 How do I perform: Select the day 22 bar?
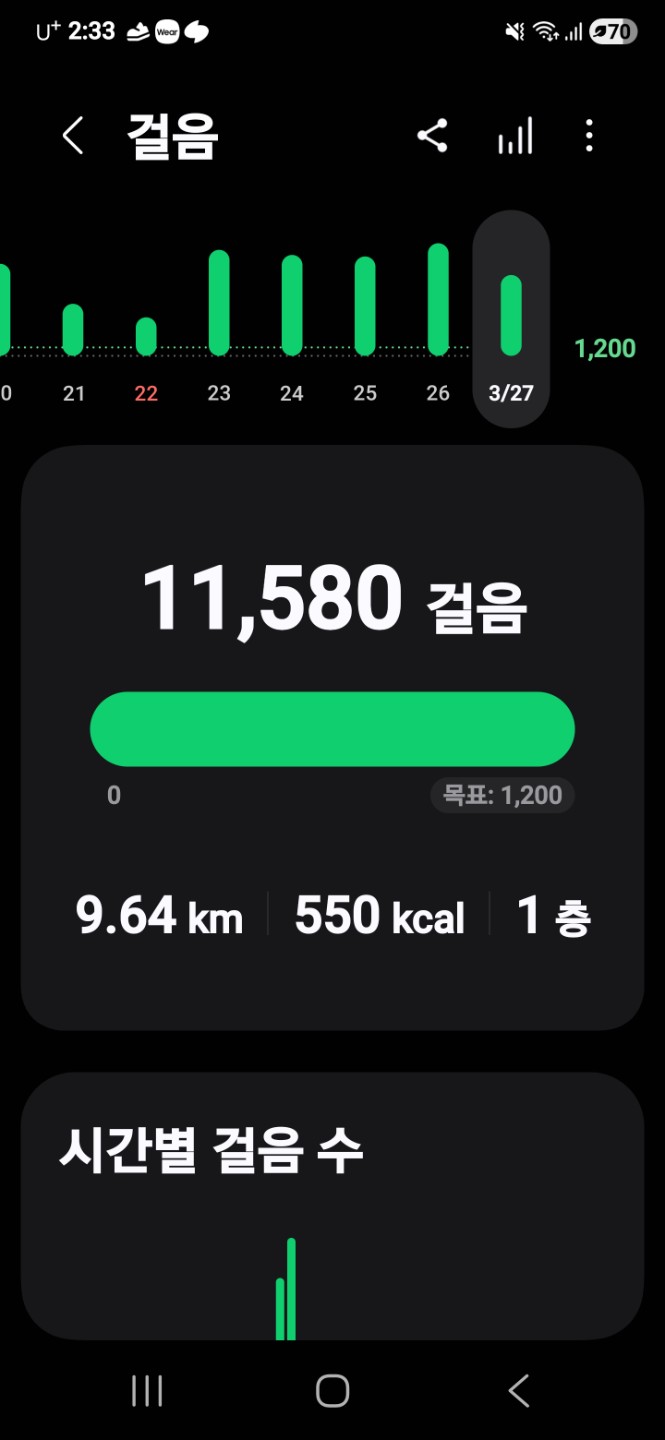pos(146,336)
